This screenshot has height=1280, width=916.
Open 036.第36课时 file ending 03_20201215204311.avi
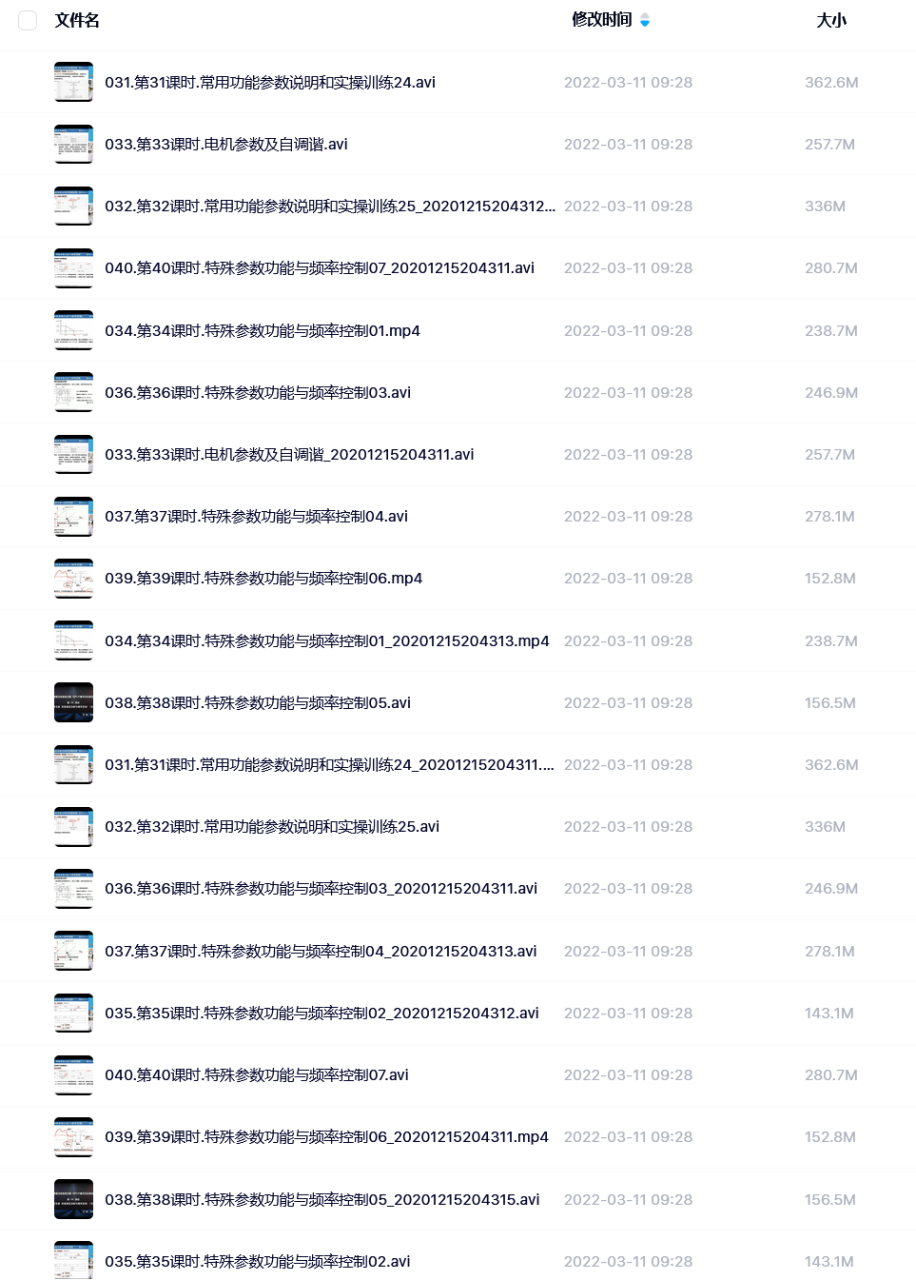321,889
